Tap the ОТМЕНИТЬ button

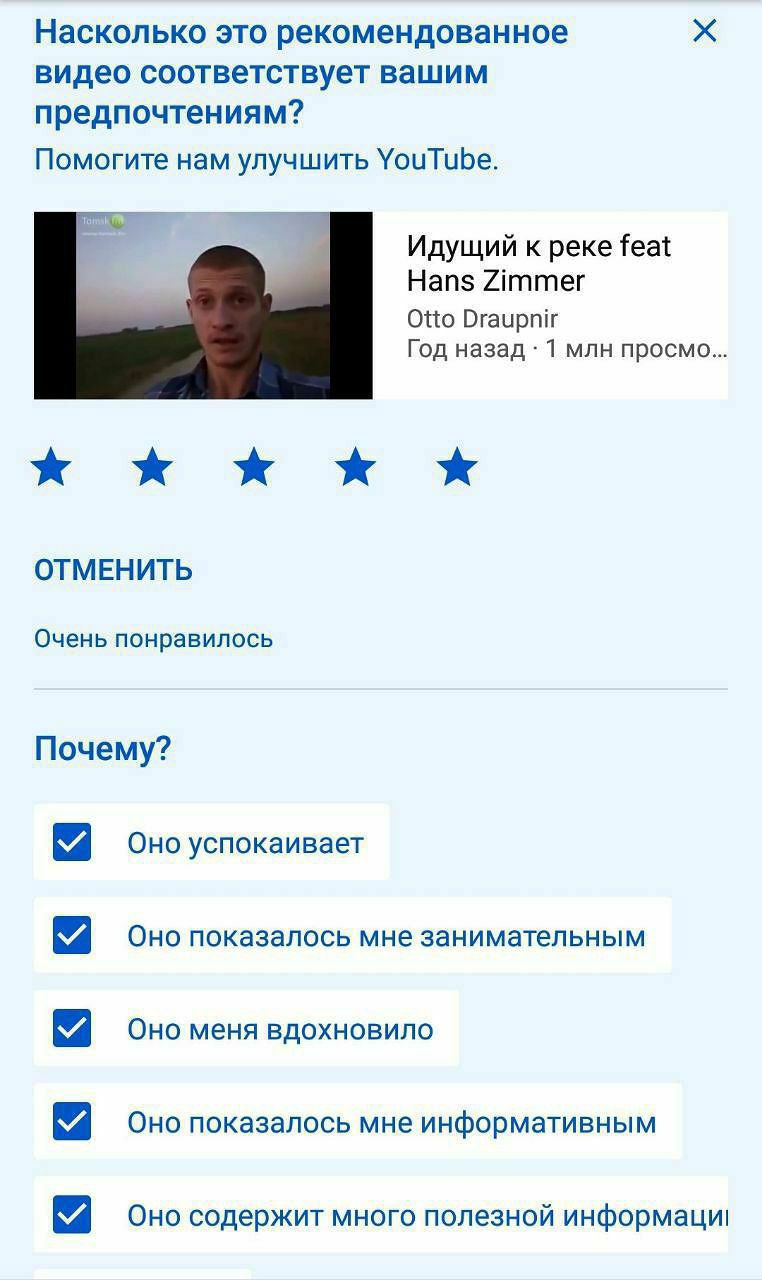point(113,570)
